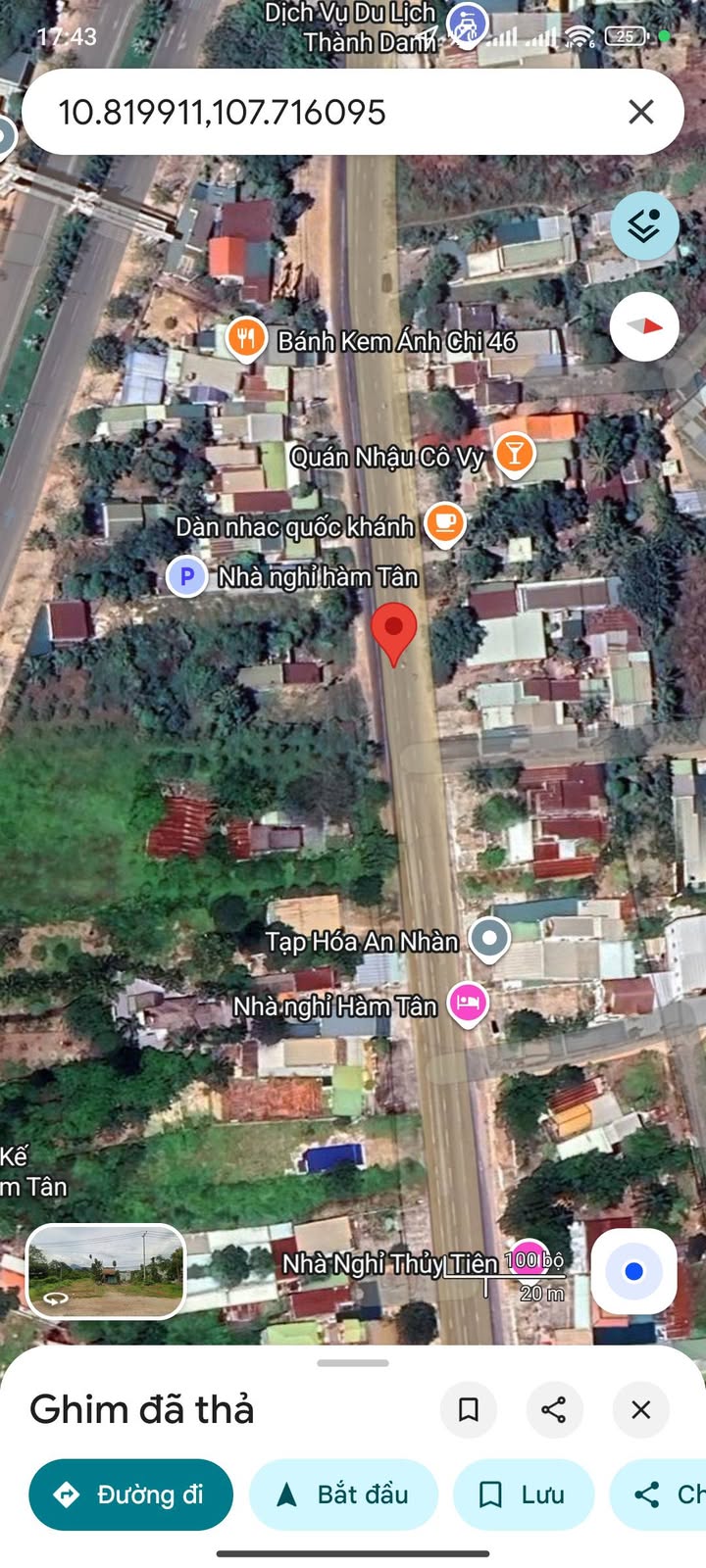Open the Bánh Kem Ánh Chi 46 place marker
The height and width of the screenshot is (1568, 706).
pyautogui.click(x=246, y=339)
